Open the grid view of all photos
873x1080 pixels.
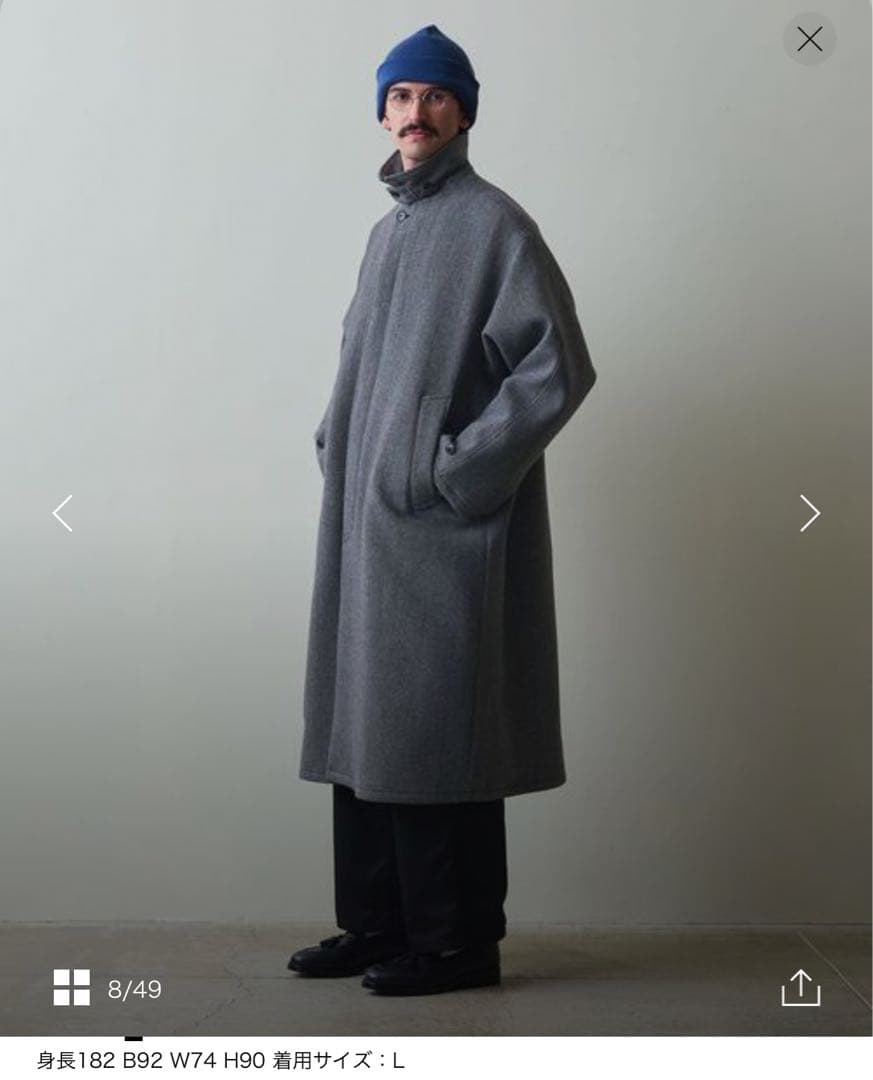coord(72,987)
